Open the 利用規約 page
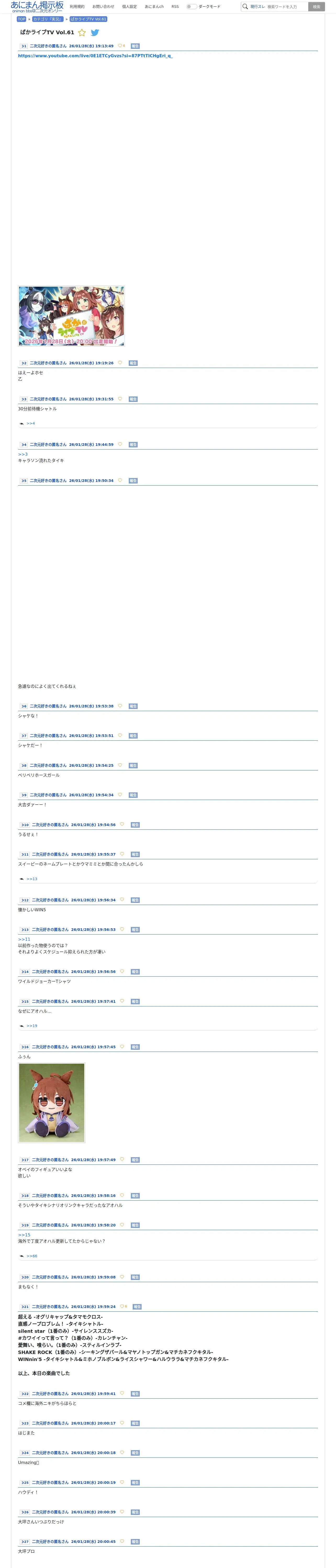This screenshot has width=336, height=1568. [x=77, y=7]
